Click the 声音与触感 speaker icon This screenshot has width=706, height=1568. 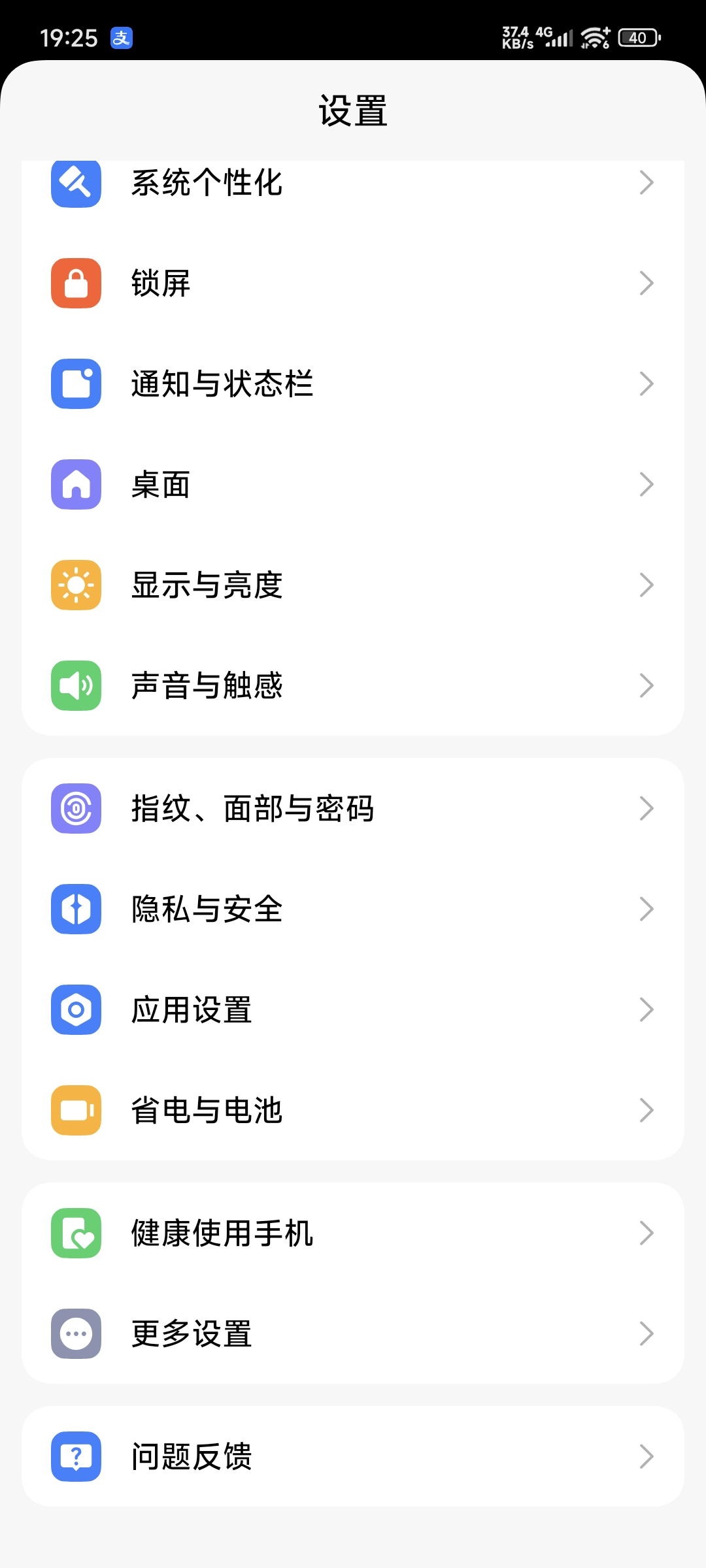(x=76, y=686)
